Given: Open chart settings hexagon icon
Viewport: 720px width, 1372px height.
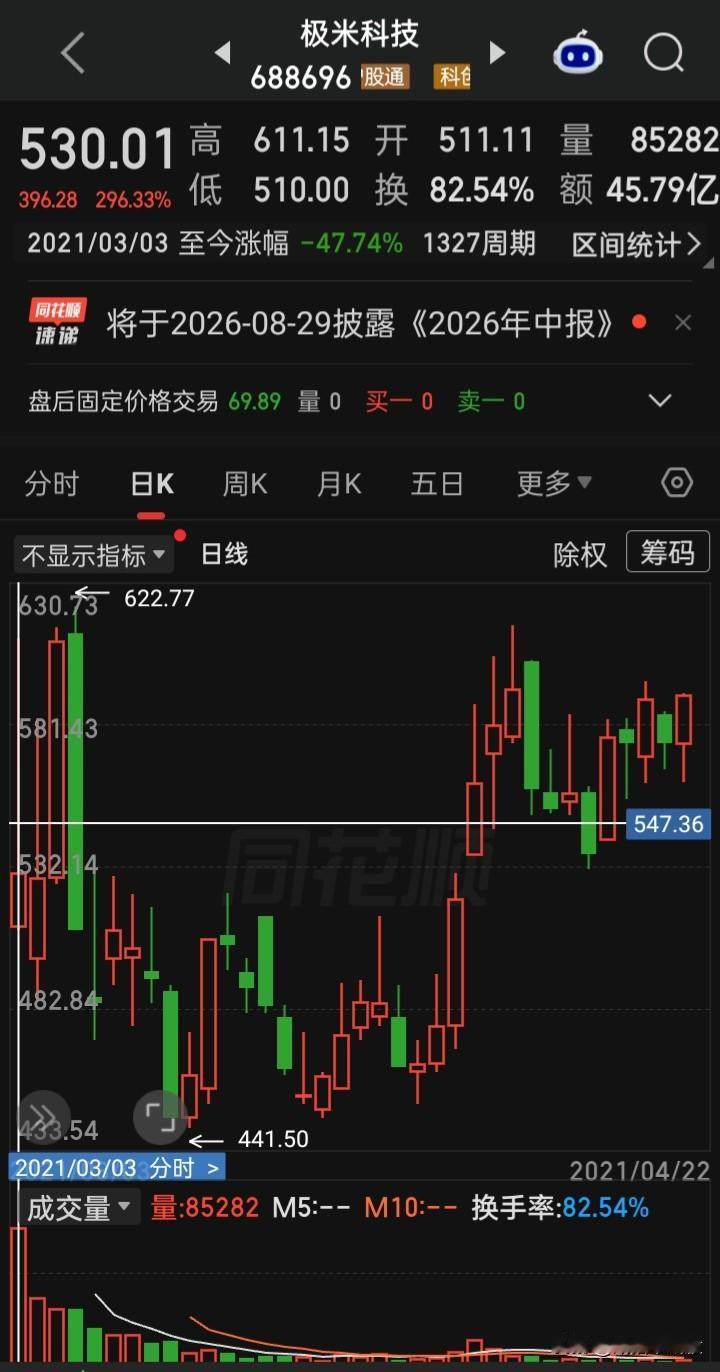Looking at the screenshot, I should pos(677,483).
